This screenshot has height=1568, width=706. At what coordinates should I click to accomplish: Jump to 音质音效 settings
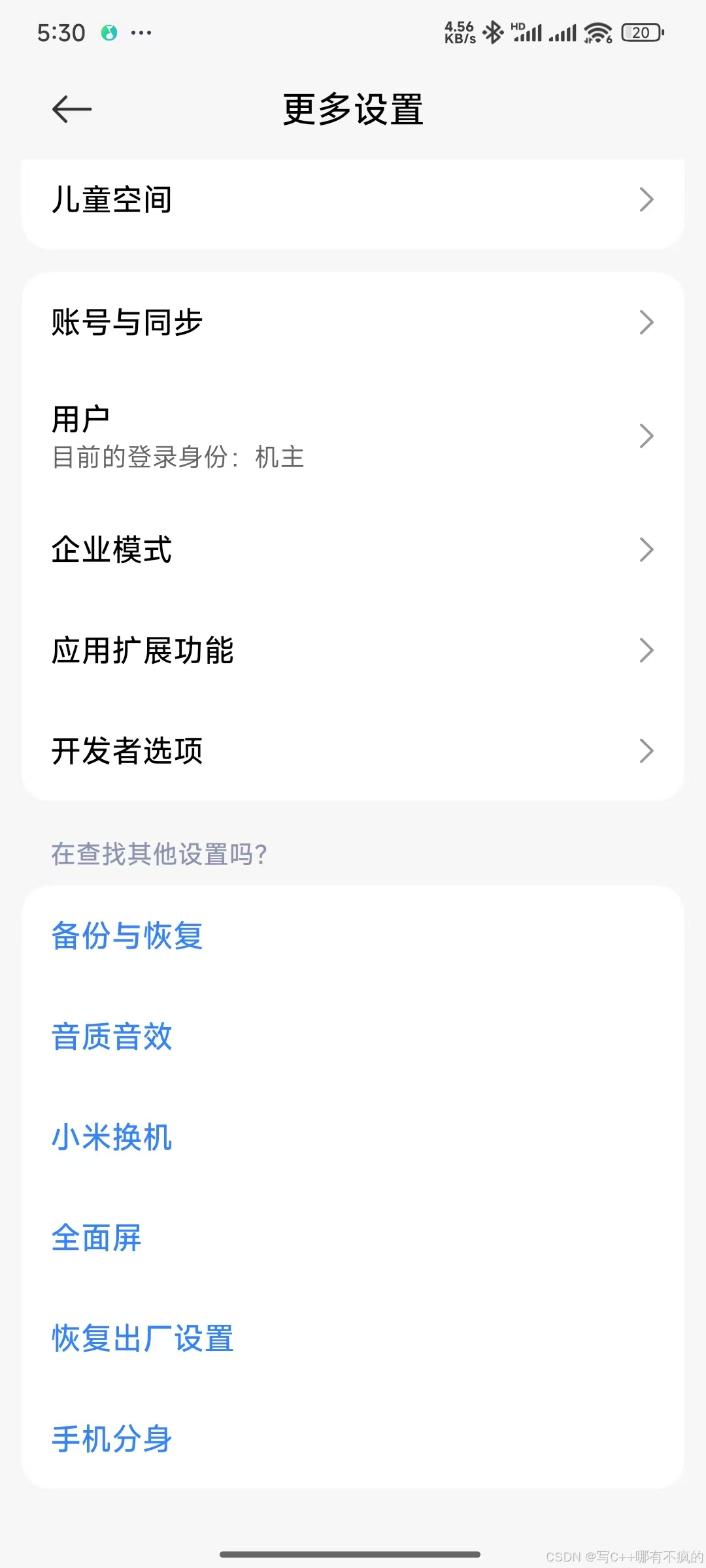112,1037
